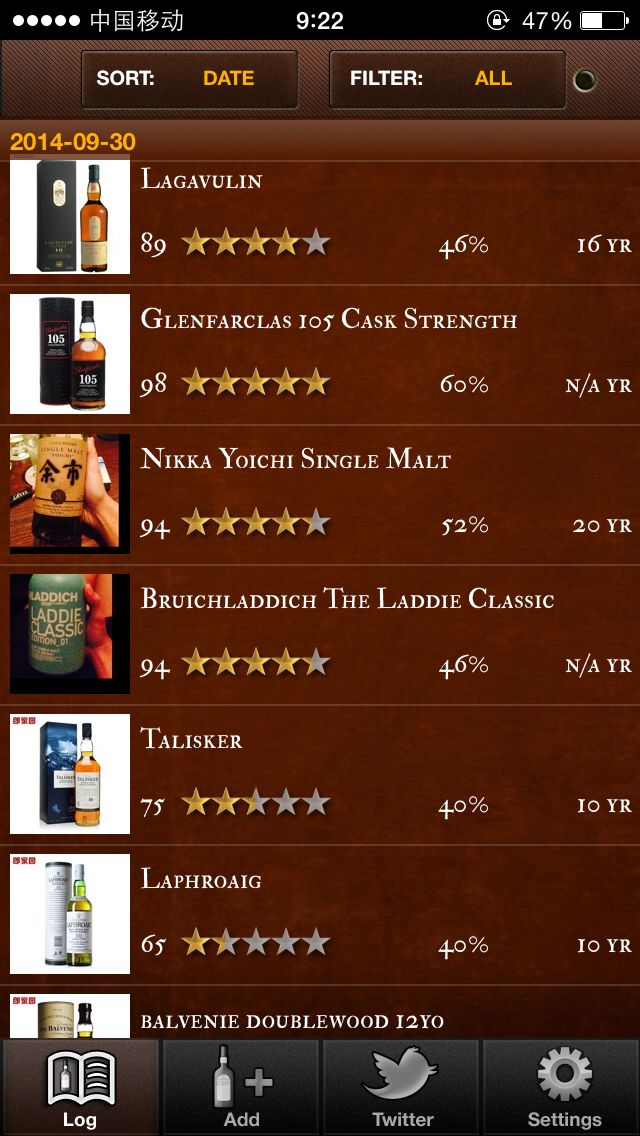View the Nikka Yoichi Single Malt entry
This screenshot has width=640, height=1136.
[x=320, y=494]
